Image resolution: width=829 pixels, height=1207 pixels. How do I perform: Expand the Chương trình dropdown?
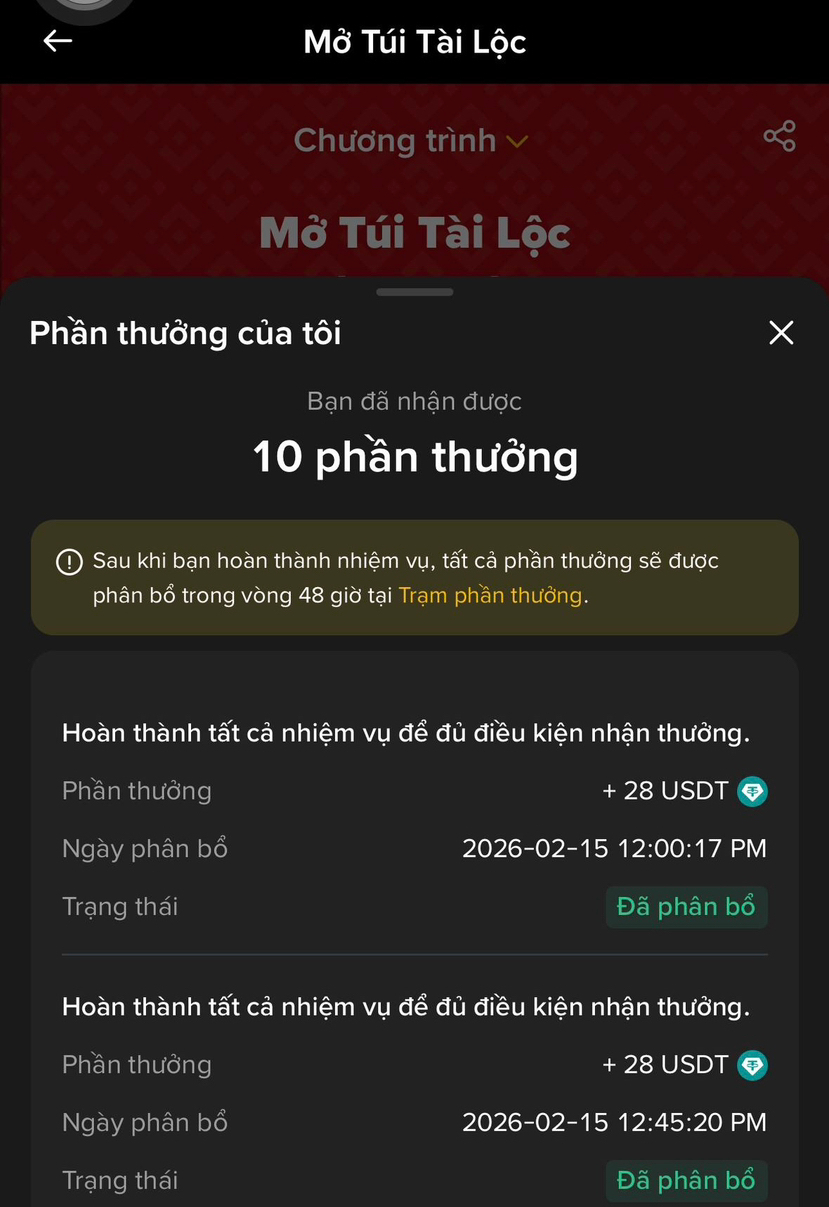tap(410, 141)
